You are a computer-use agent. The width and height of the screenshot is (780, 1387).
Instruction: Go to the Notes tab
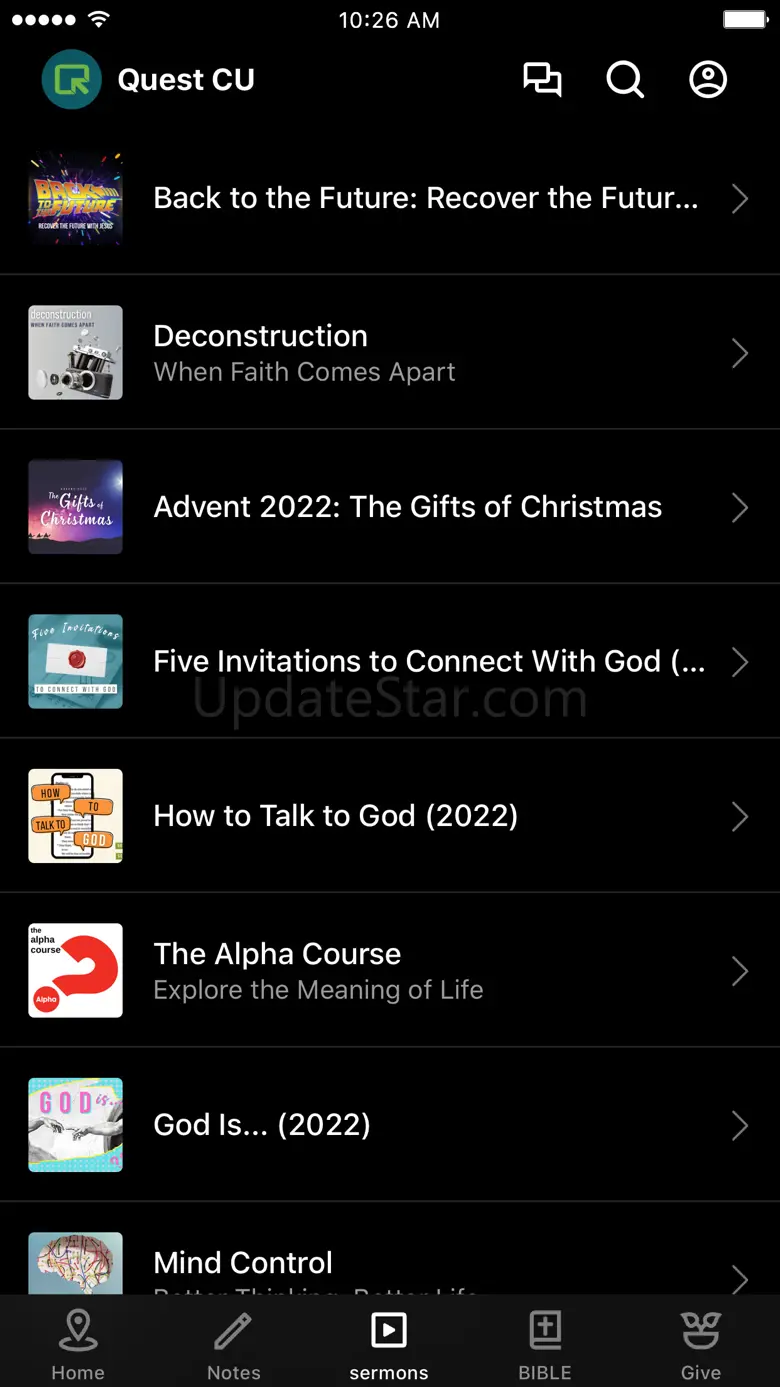click(x=234, y=1343)
